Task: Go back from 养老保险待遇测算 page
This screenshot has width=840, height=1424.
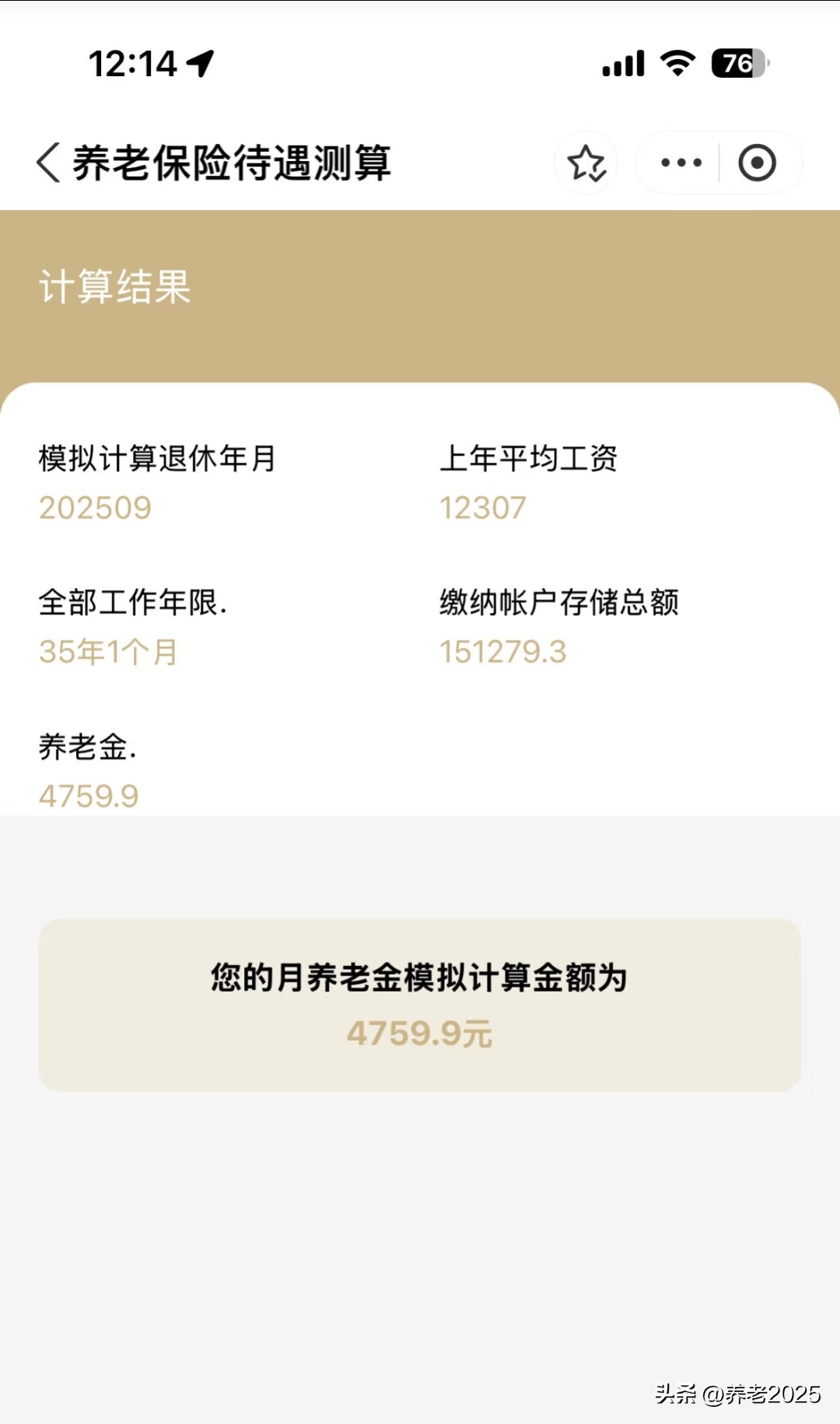Action: tap(48, 163)
